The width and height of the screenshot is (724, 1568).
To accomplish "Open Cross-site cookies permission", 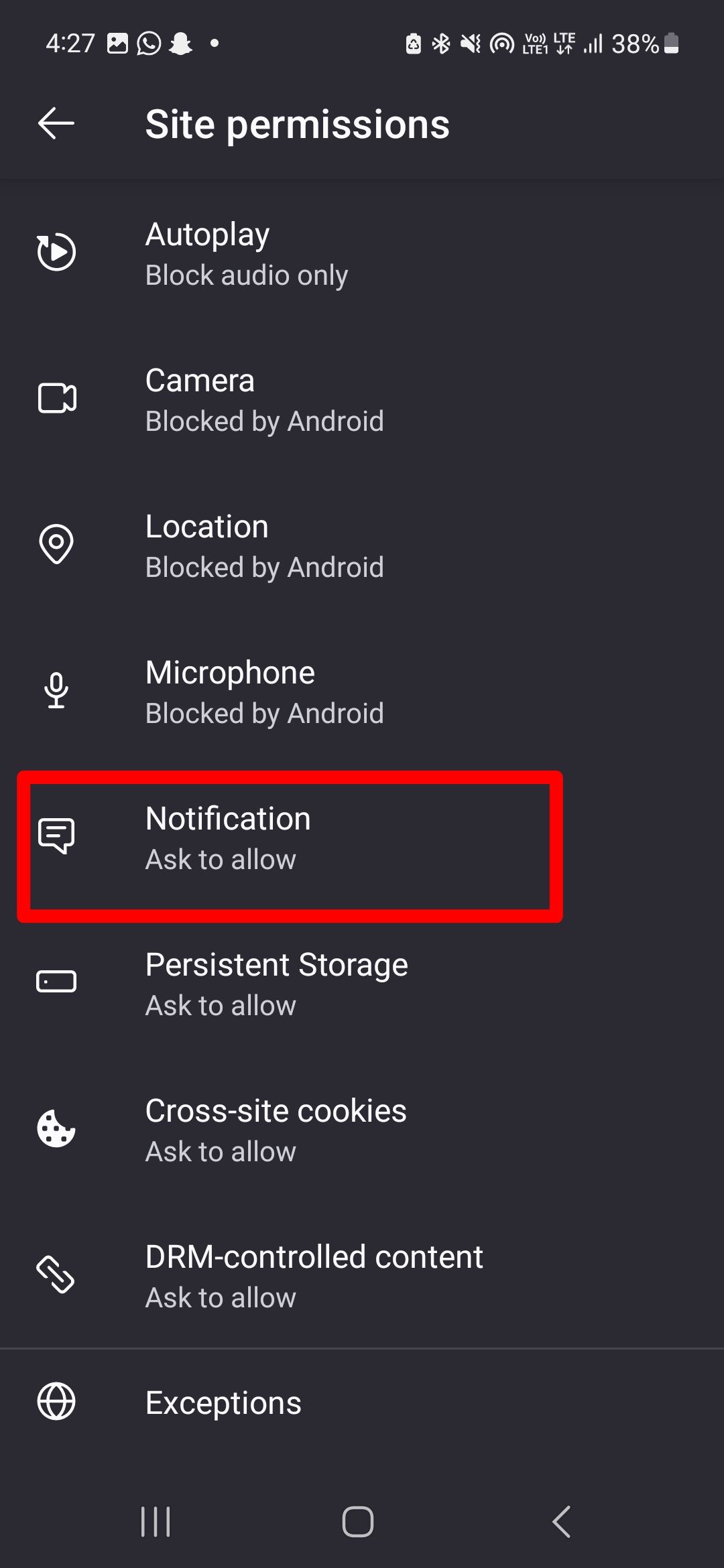I will 276,1130.
